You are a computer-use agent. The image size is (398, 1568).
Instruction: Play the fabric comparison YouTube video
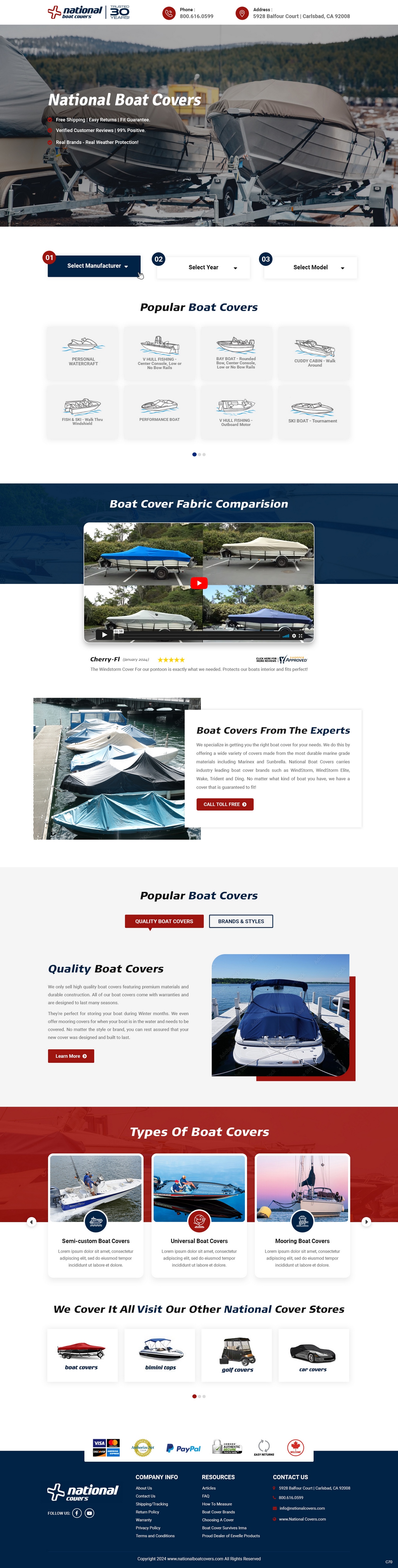pyautogui.click(x=199, y=583)
